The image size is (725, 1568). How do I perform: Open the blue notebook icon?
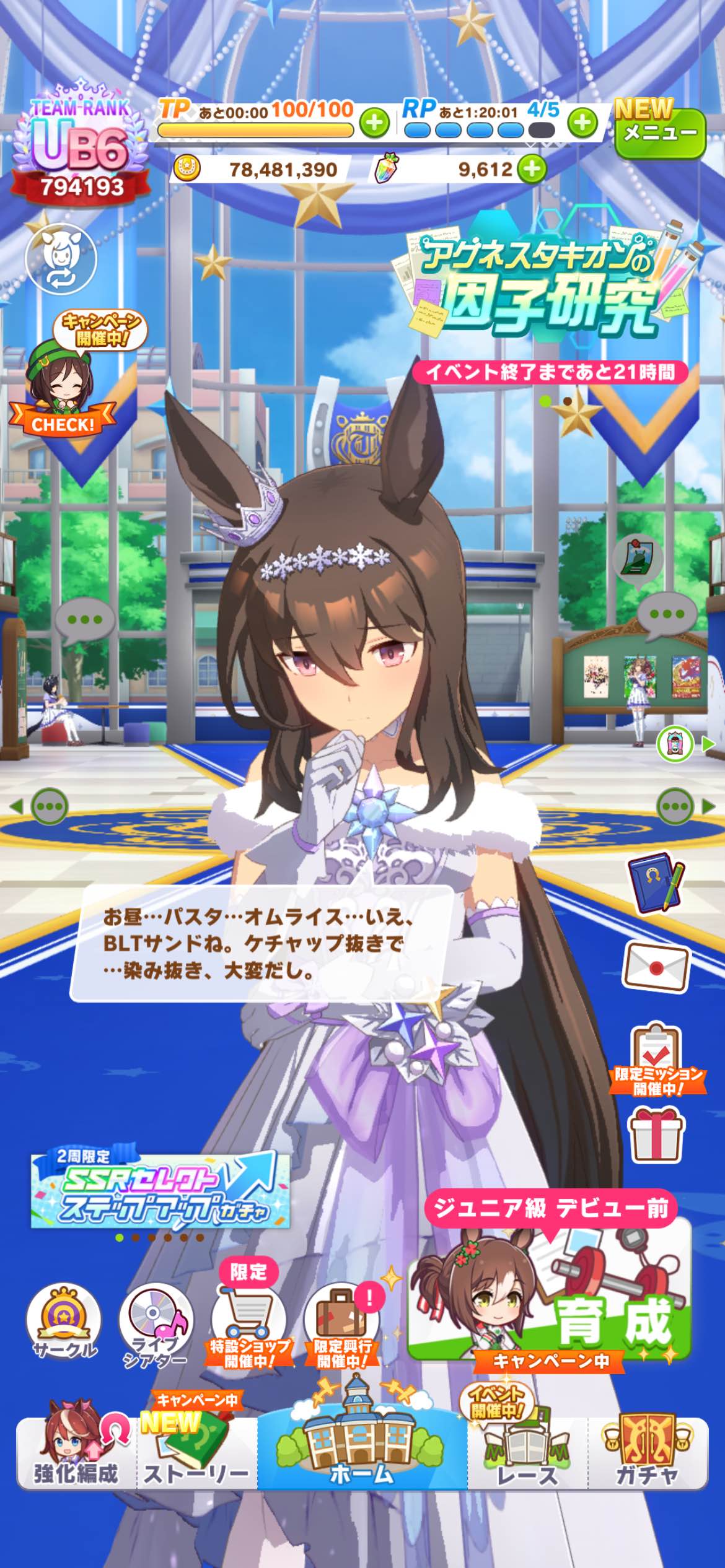click(x=656, y=882)
